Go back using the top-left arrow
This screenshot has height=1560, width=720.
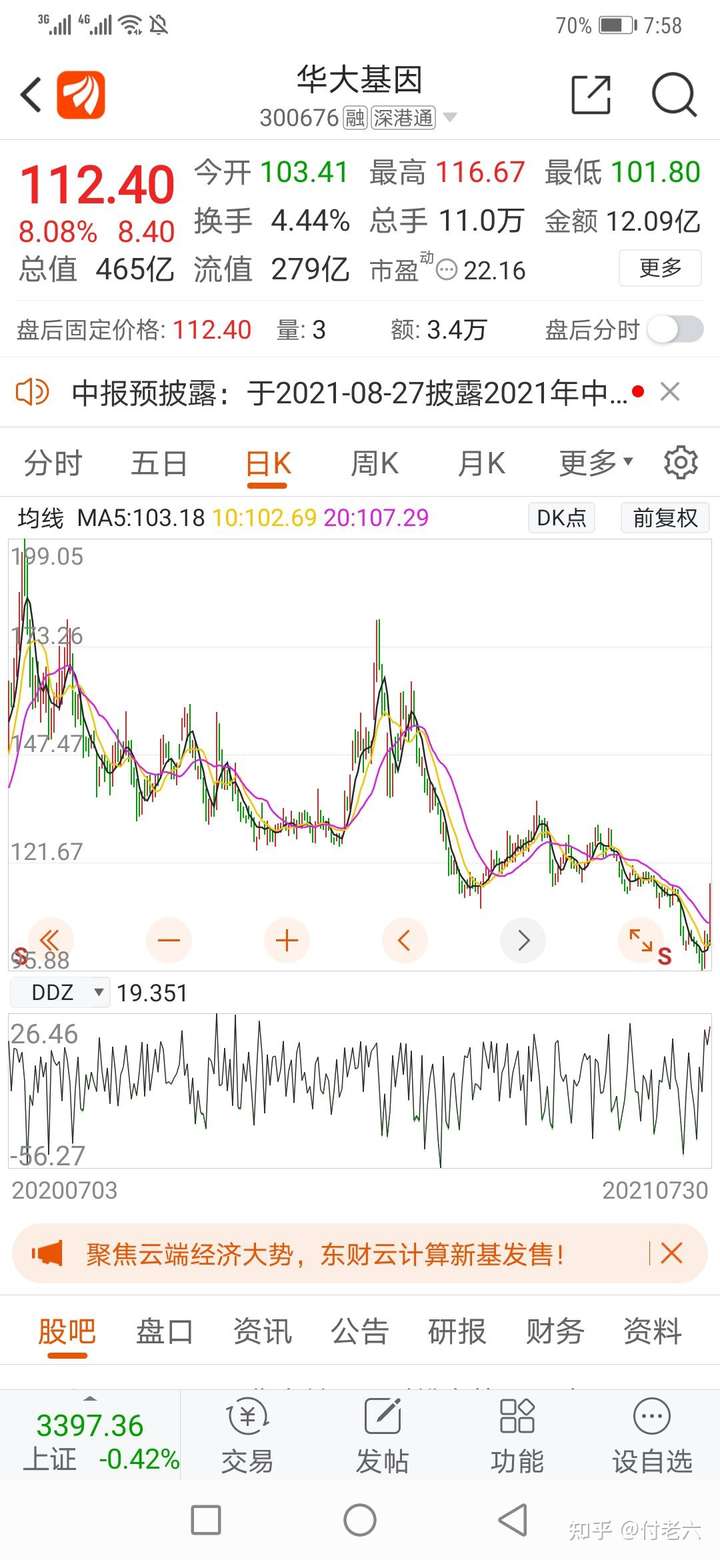click(x=32, y=96)
